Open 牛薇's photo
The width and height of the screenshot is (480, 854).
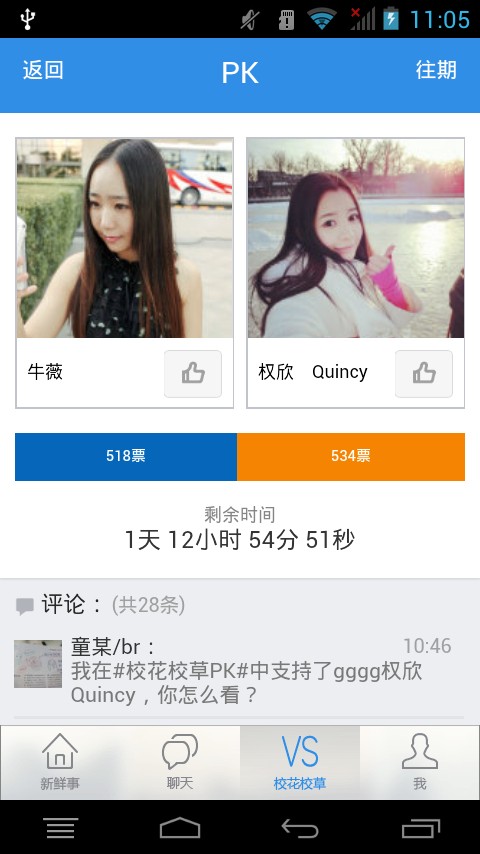pyautogui.click(x=125, y=238)
